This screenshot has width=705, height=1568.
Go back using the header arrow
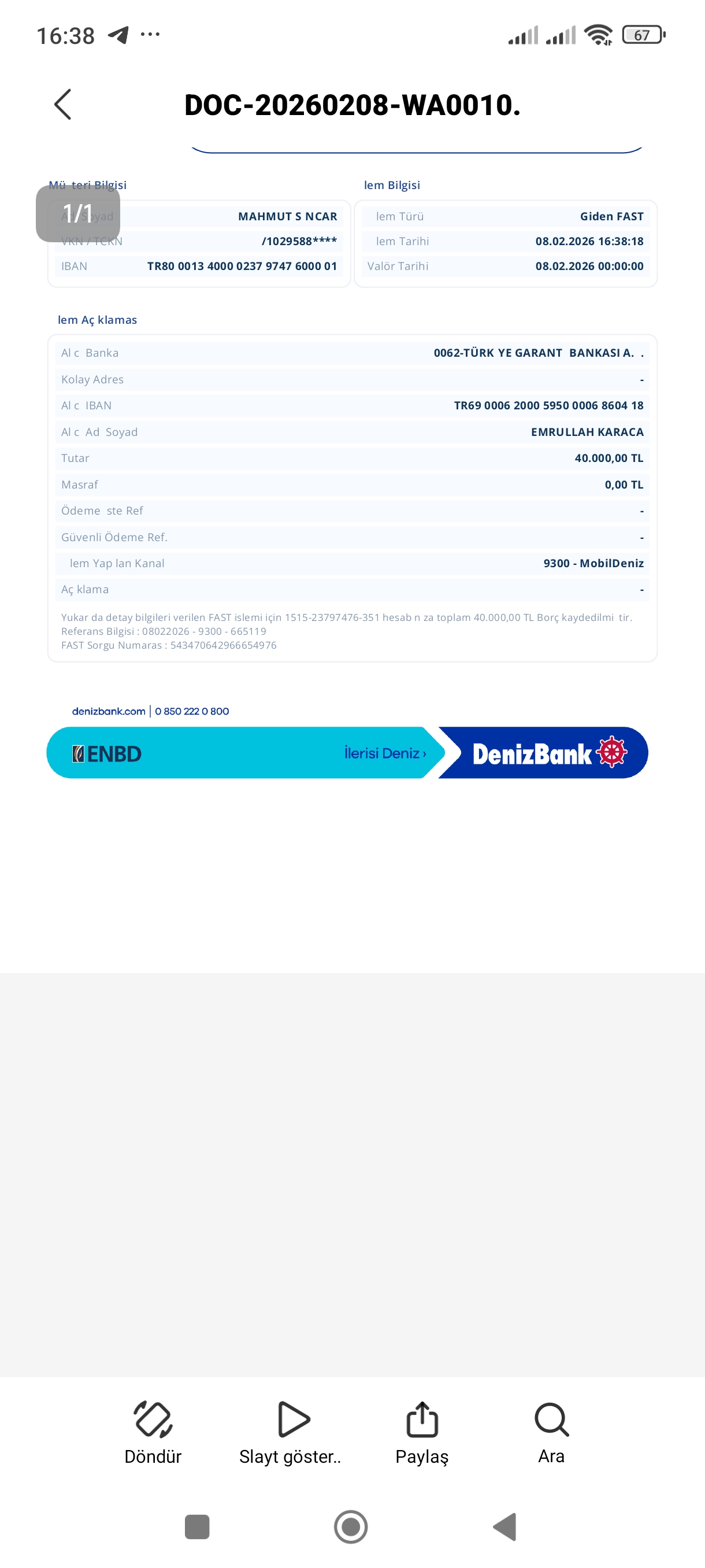pos(62,104)
